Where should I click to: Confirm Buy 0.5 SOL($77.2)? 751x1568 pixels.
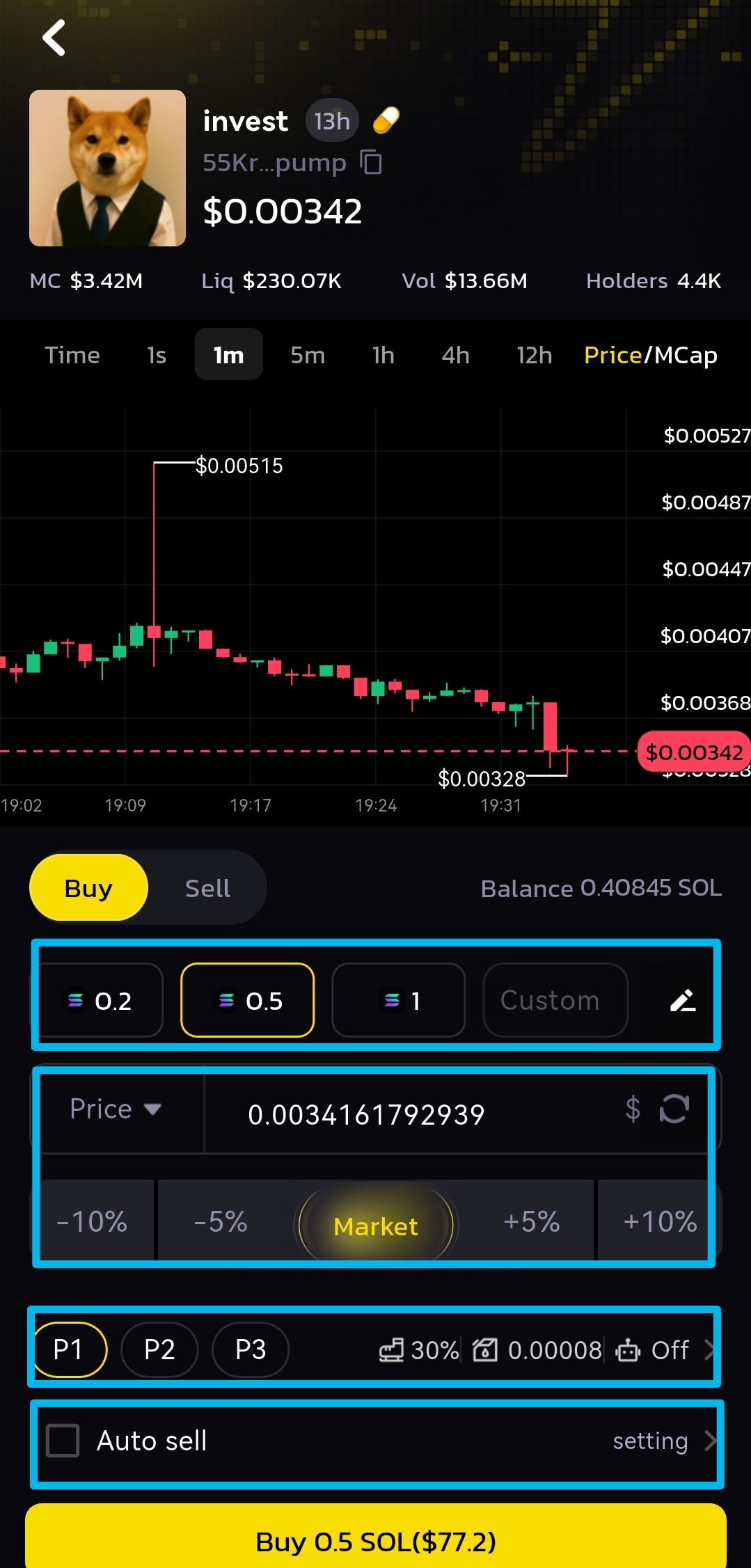coord(376,1542)
